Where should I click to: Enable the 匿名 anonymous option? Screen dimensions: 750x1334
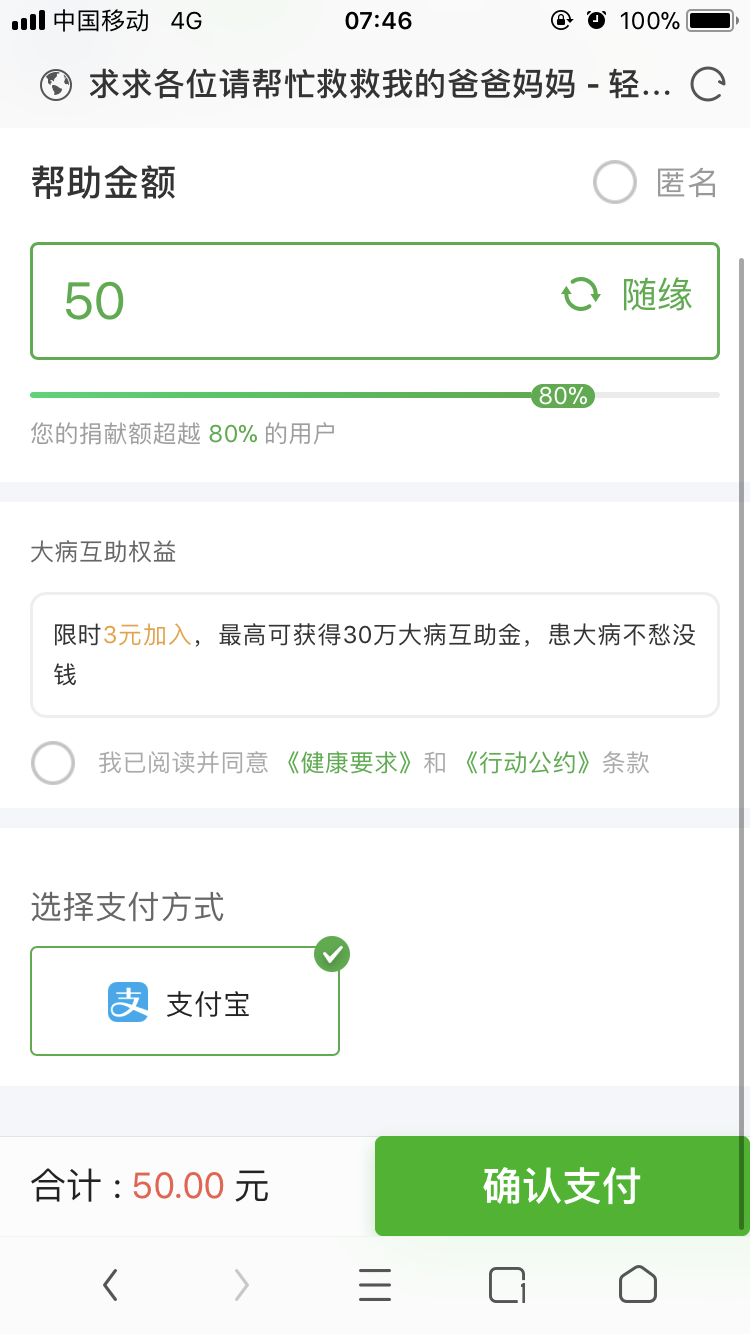(x=615, y=183)
